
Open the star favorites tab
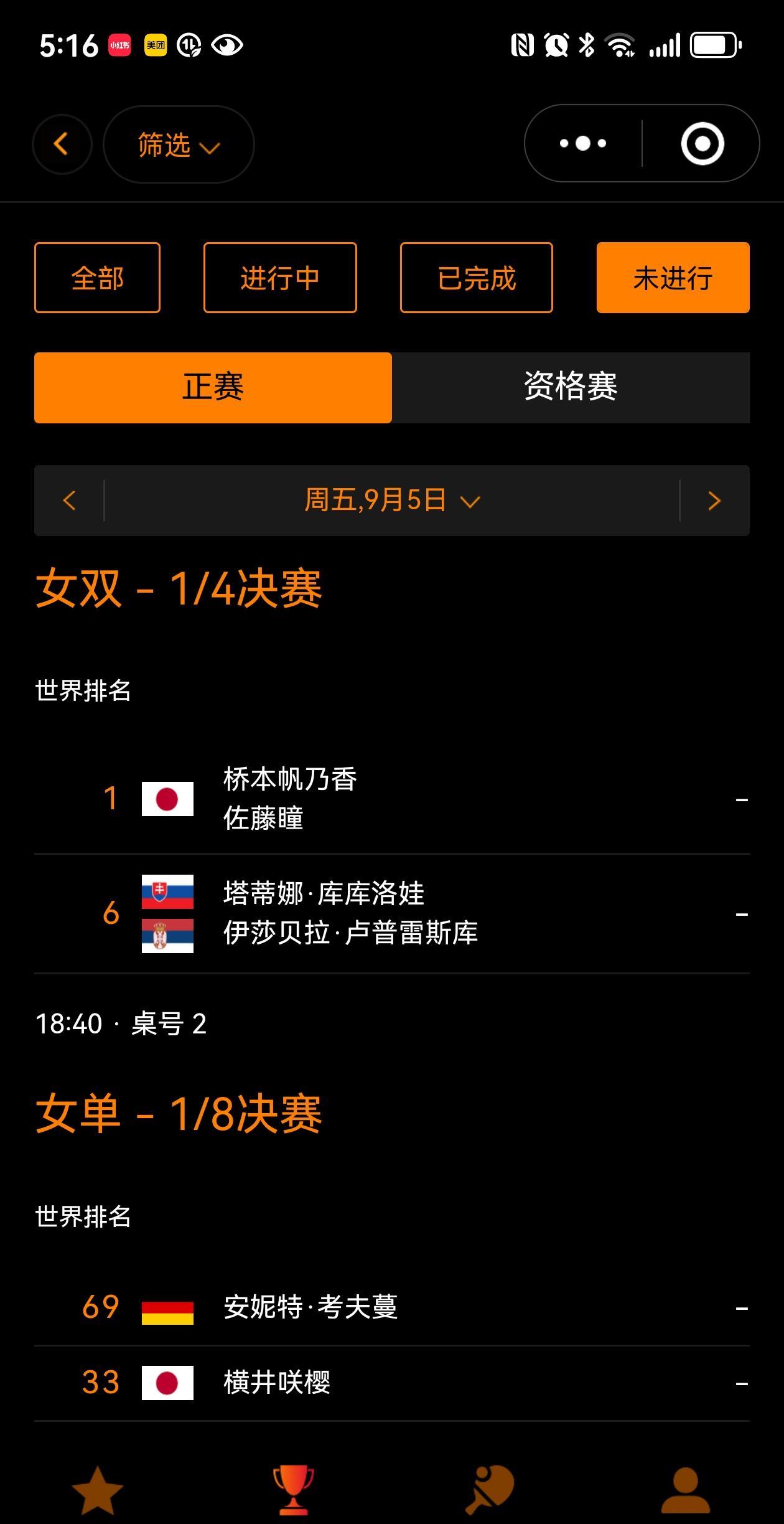pos(98,1490)
